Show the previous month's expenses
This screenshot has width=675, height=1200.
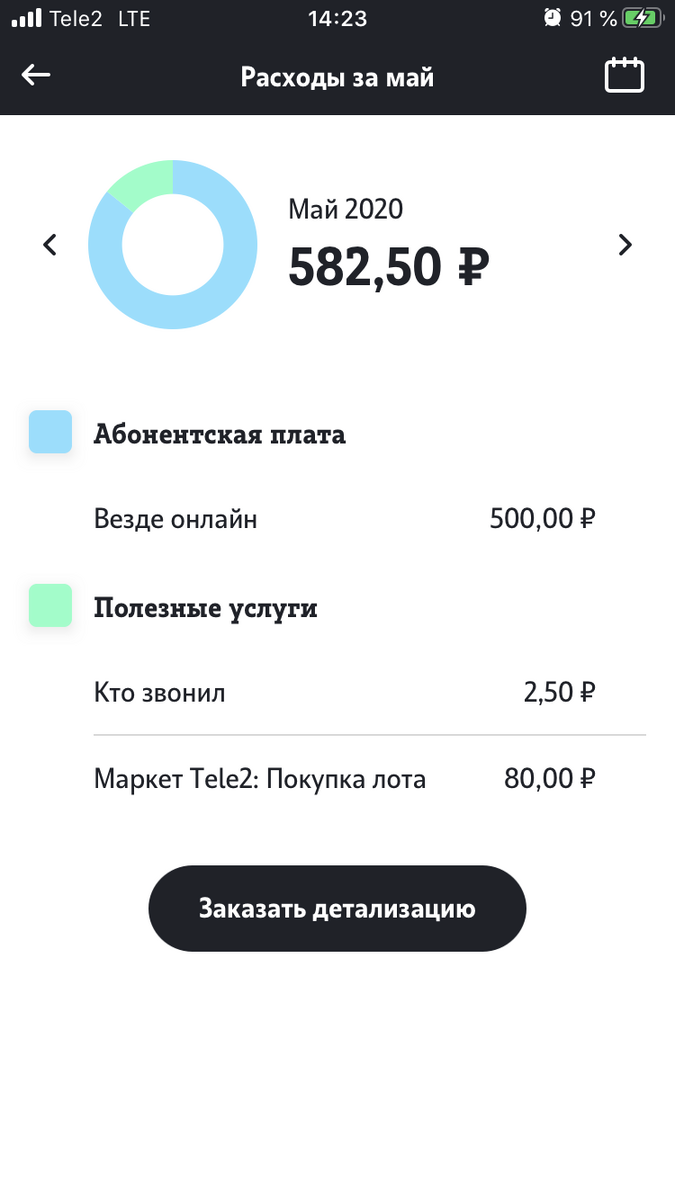point(50,244)
